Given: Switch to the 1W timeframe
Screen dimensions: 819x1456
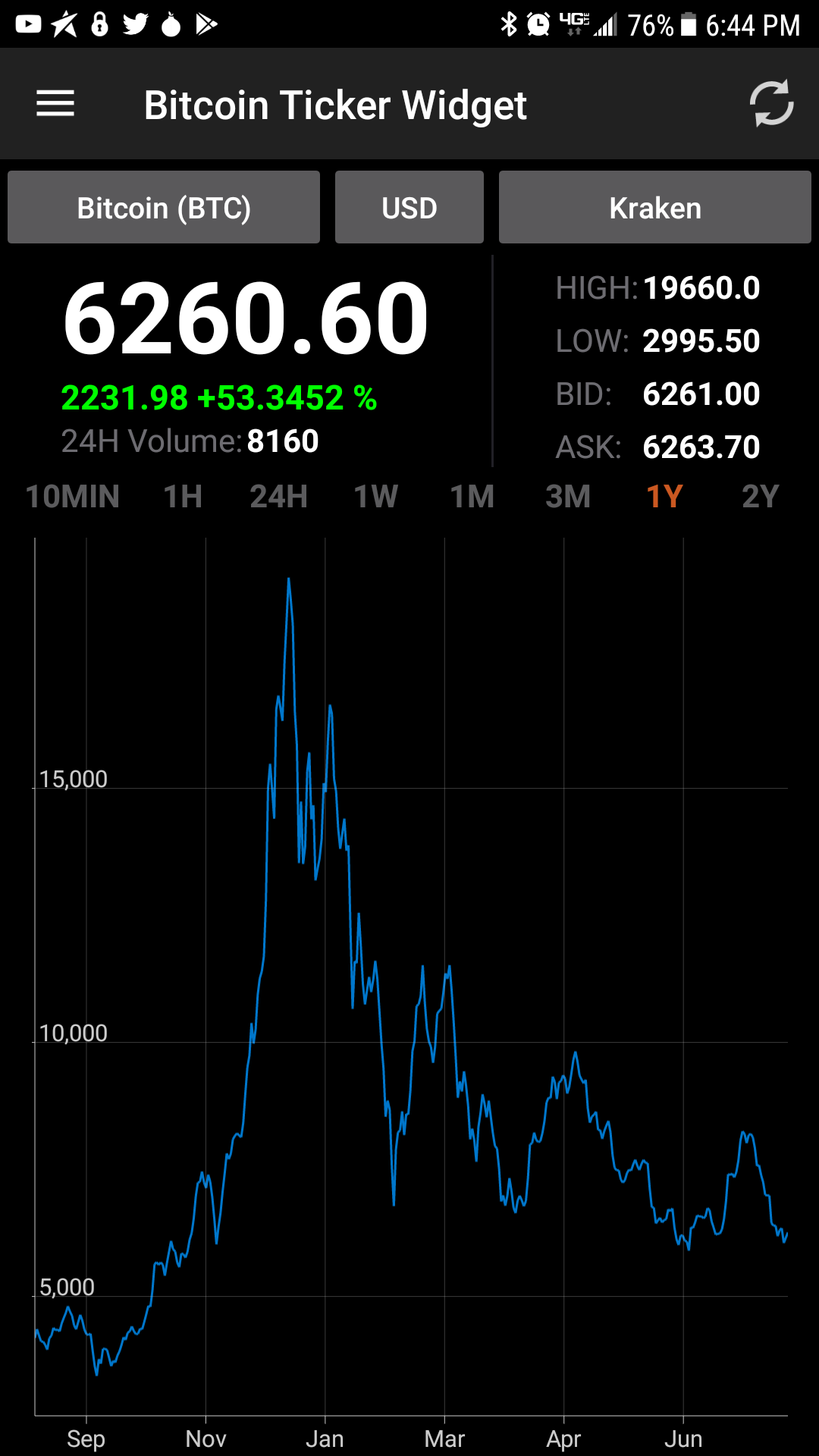Looking at the screenshot, I should (376, 497).
